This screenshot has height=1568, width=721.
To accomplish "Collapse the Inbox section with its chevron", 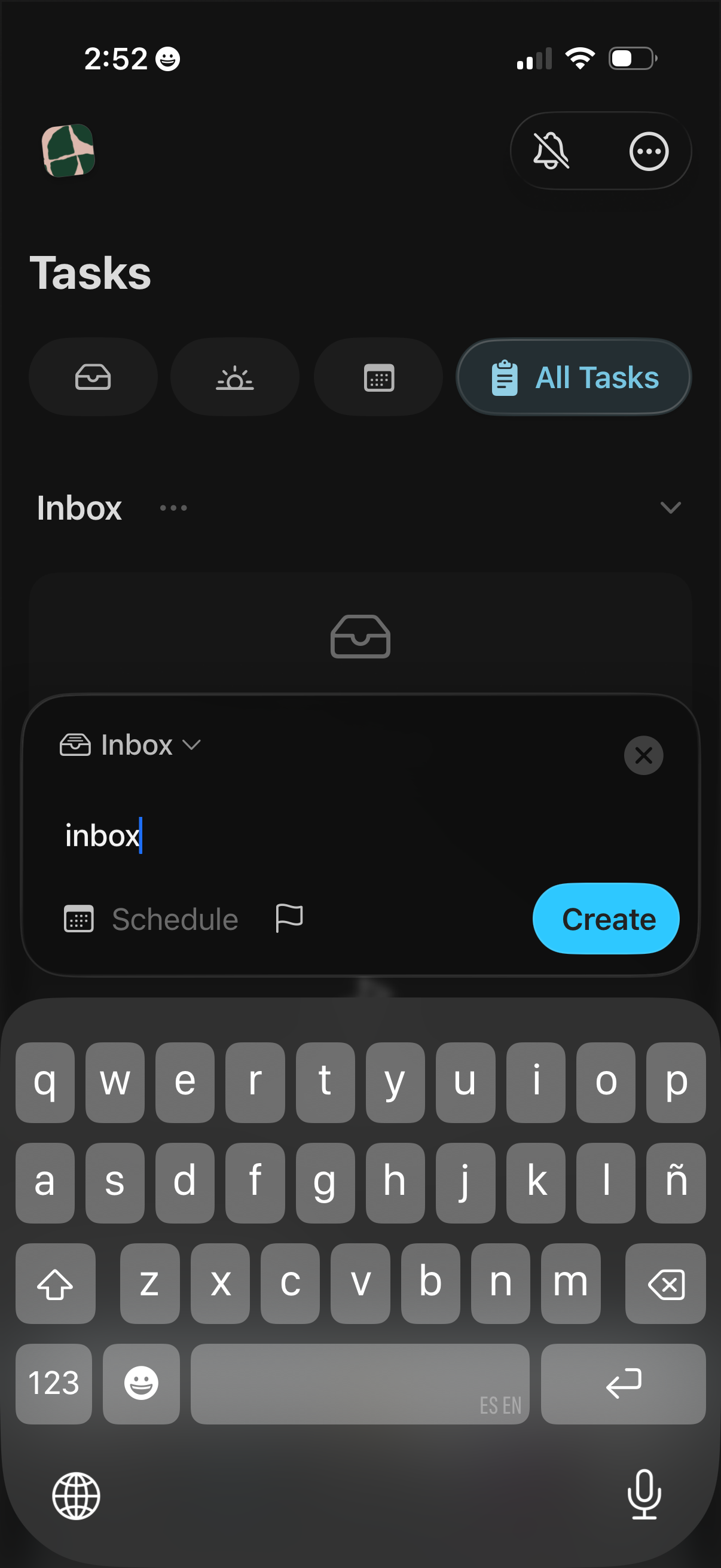I will pos(671,508).
